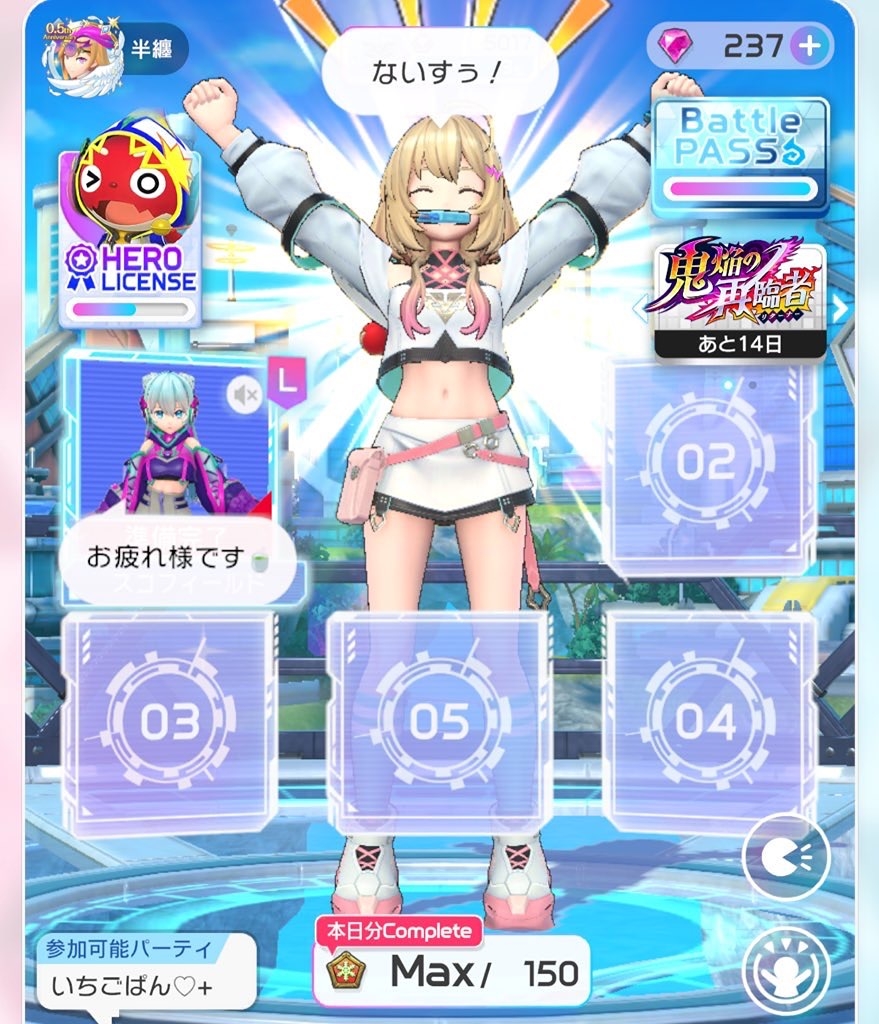Viewport: 879px width, 1024px height.
Task: Advance event banner with right arrow
Action: coord(840,309)
